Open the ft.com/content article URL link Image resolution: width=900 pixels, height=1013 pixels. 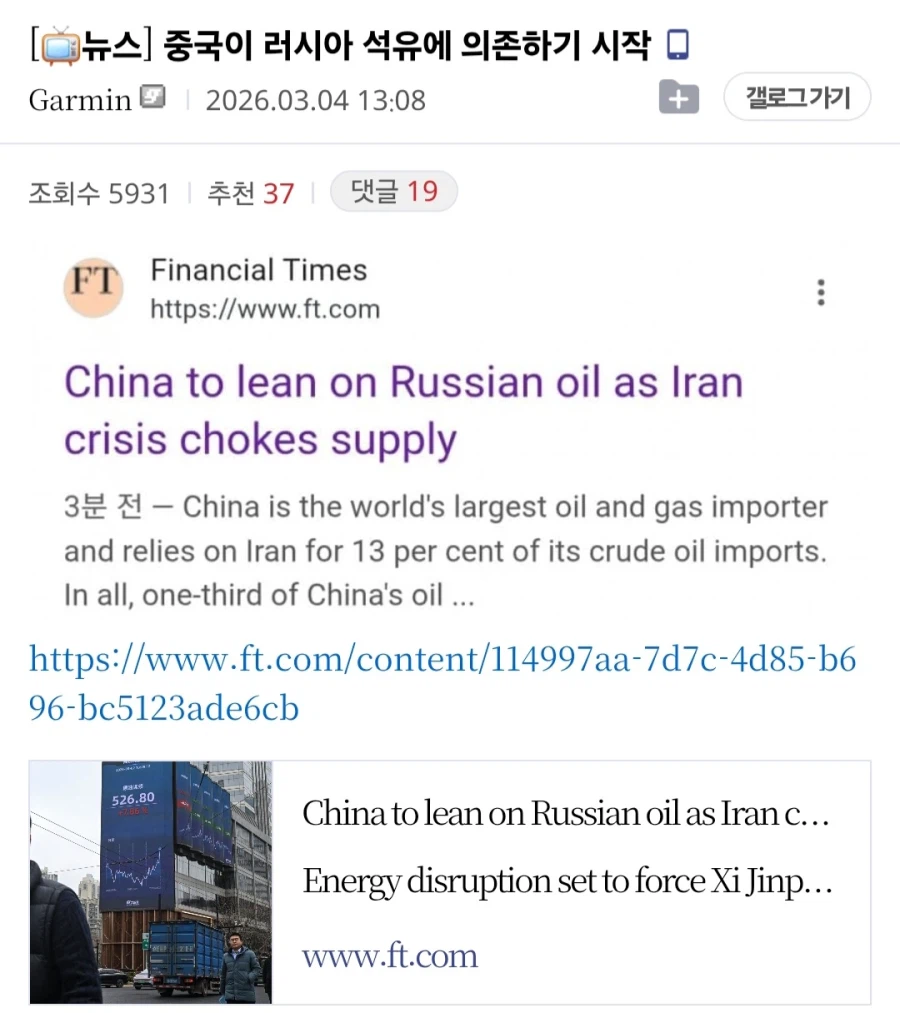(442, 684)
